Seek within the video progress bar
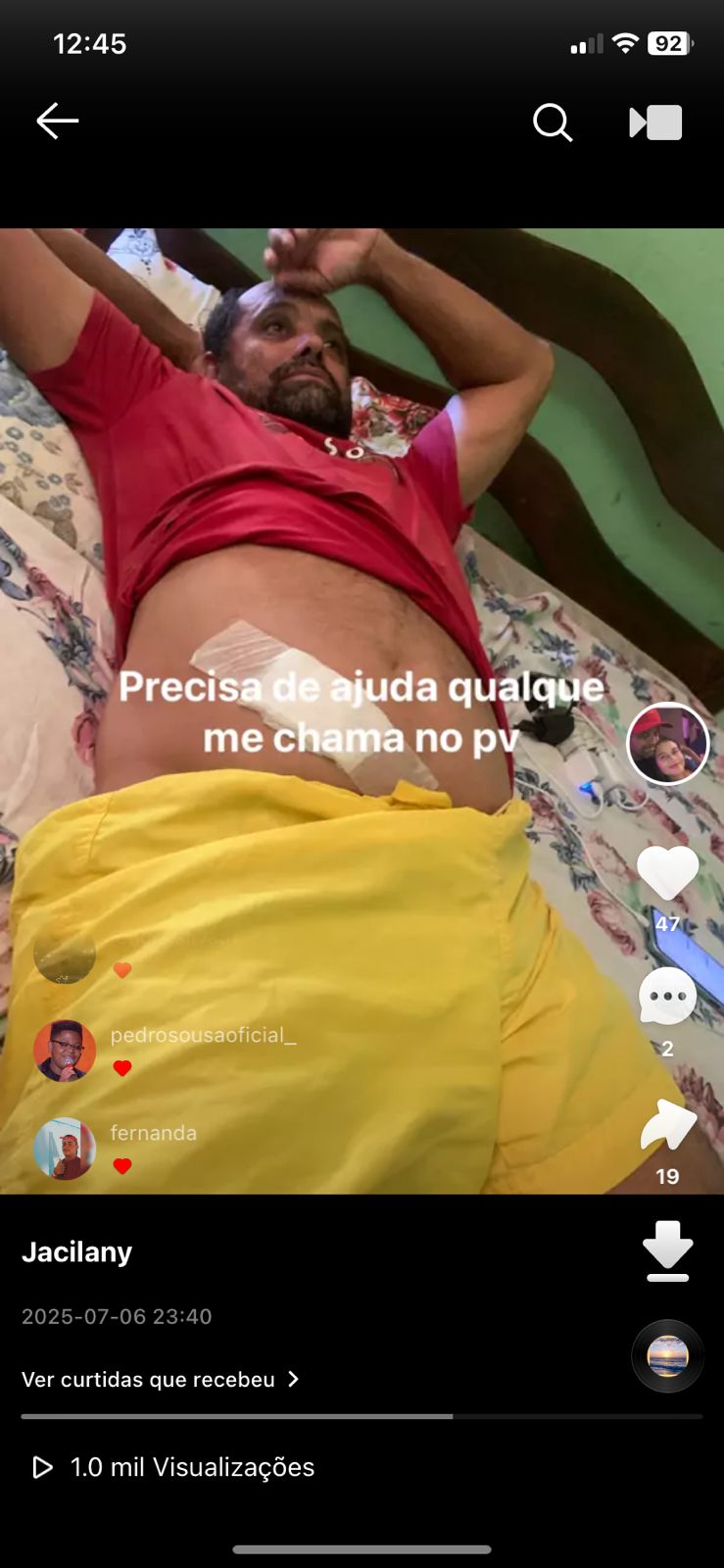This screenshot has height=1568, width=724. tap(362, 1416)
